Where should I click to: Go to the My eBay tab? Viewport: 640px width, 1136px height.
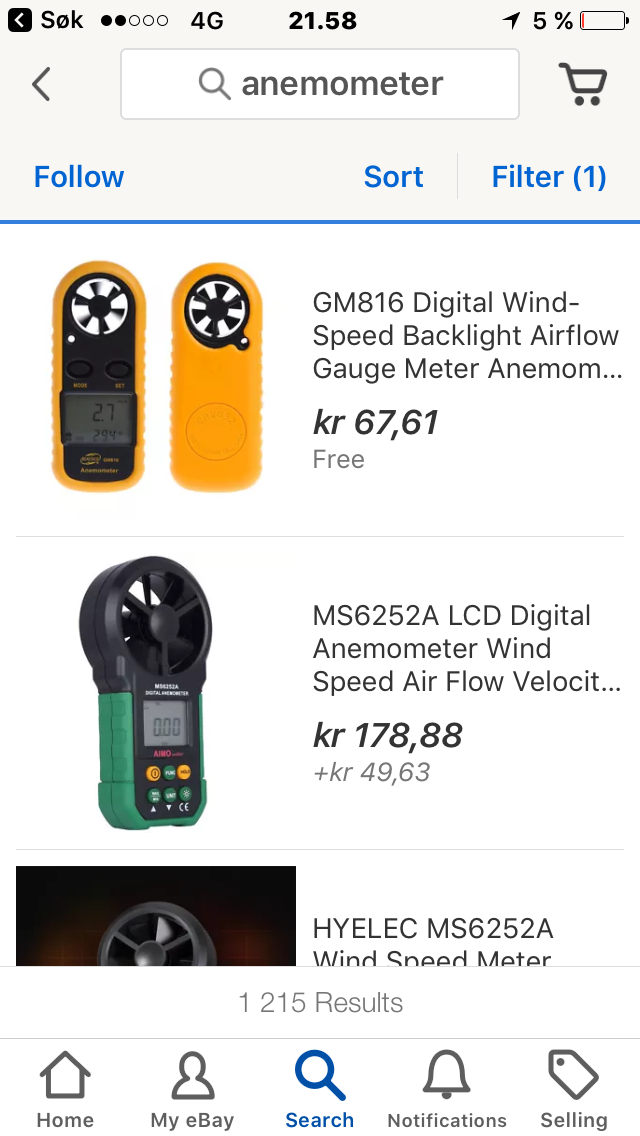(x=192, y=1090)
